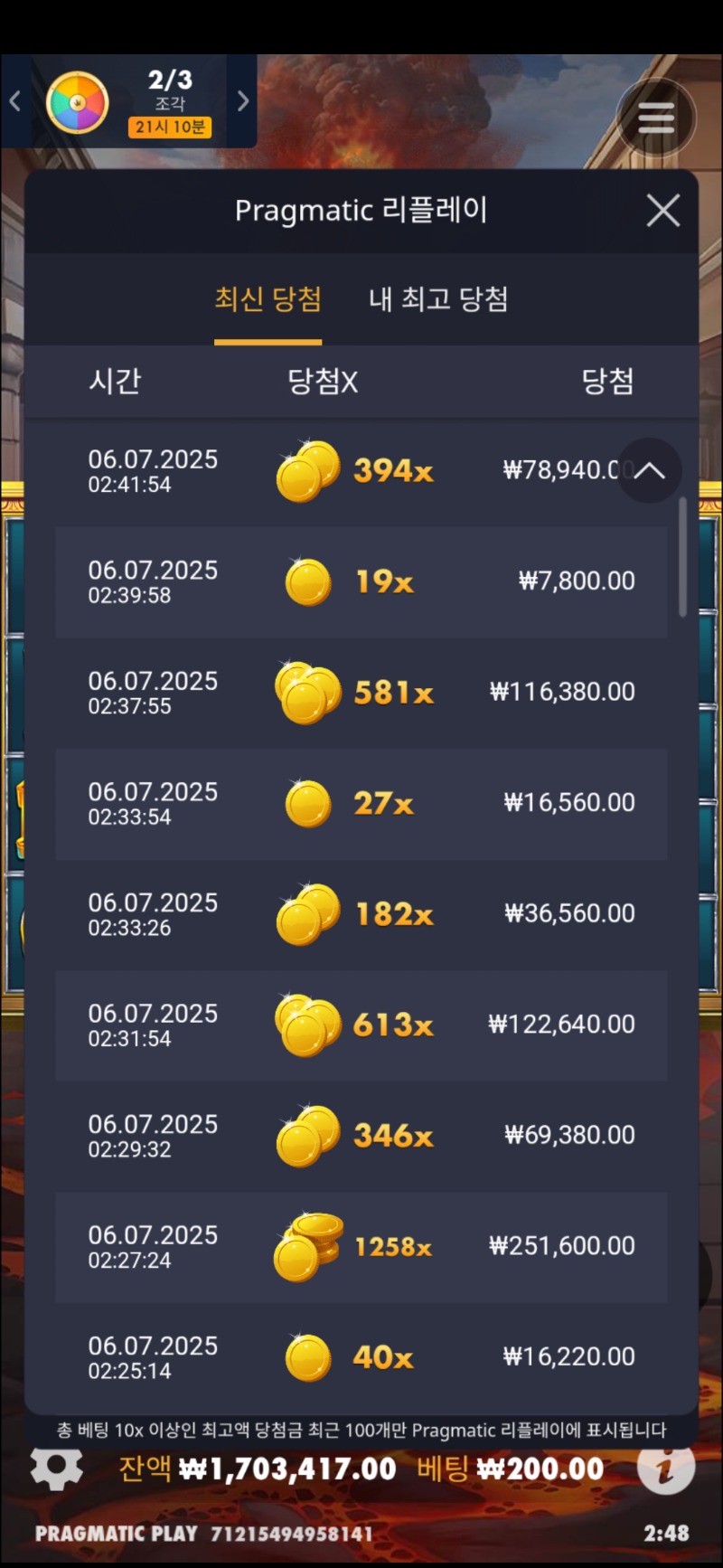
Task: Select the 최신 당첨 tab
Action: coord(268,299)
